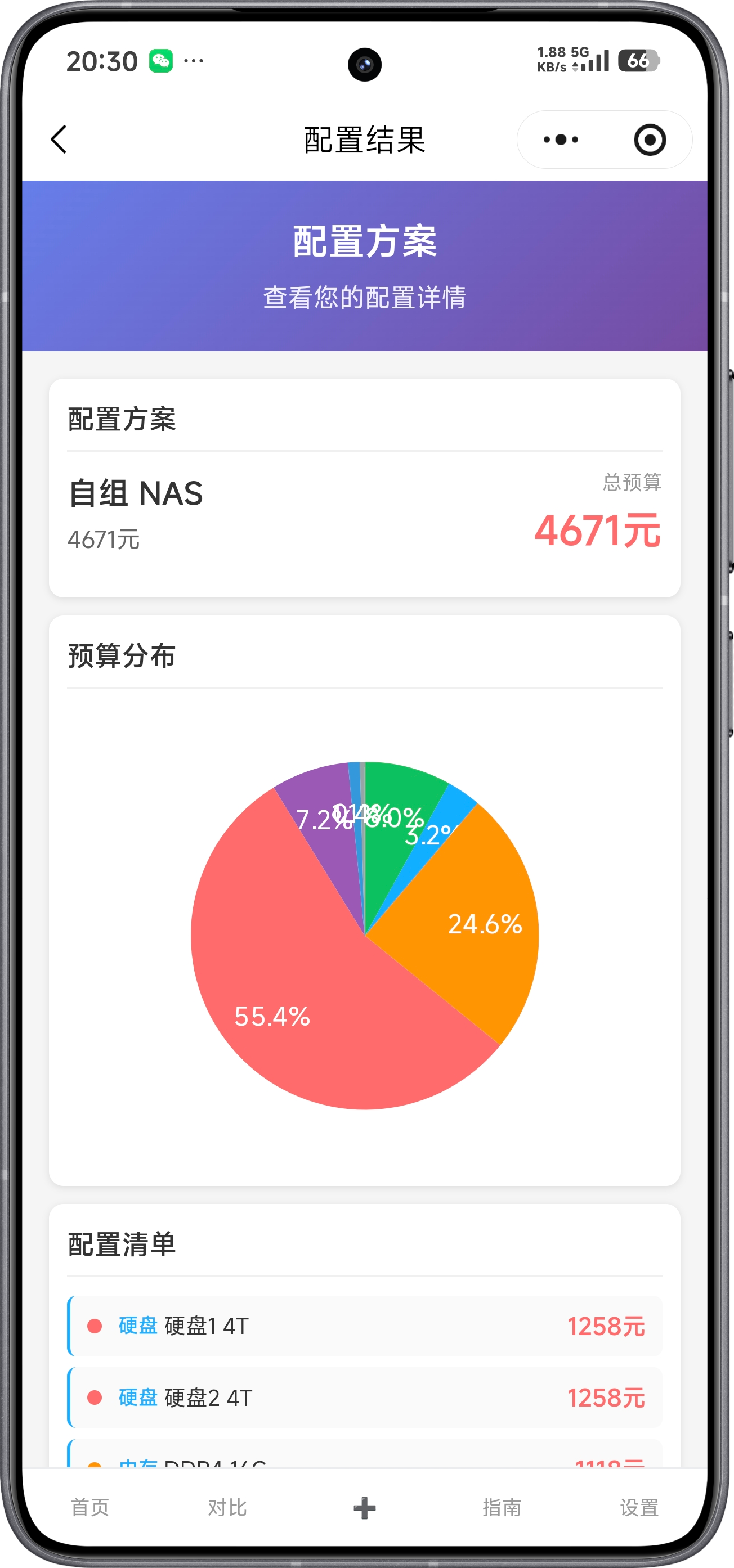Go back from the 配置结果 page
Viewport: 734px width, 1568px height.
[59, 140]
